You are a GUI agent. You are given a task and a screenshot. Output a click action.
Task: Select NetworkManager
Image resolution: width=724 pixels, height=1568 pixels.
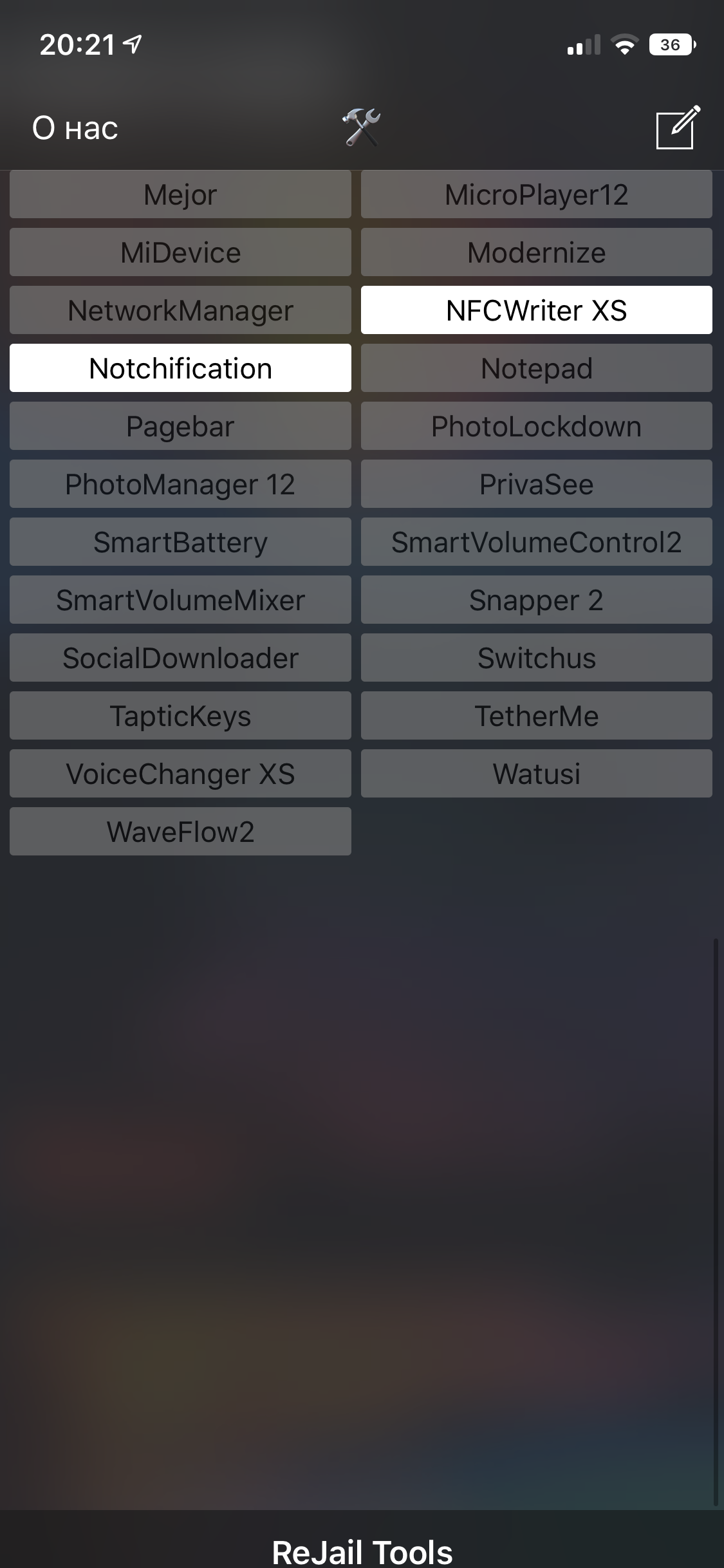pyautogui.click(x=180, y=310)
